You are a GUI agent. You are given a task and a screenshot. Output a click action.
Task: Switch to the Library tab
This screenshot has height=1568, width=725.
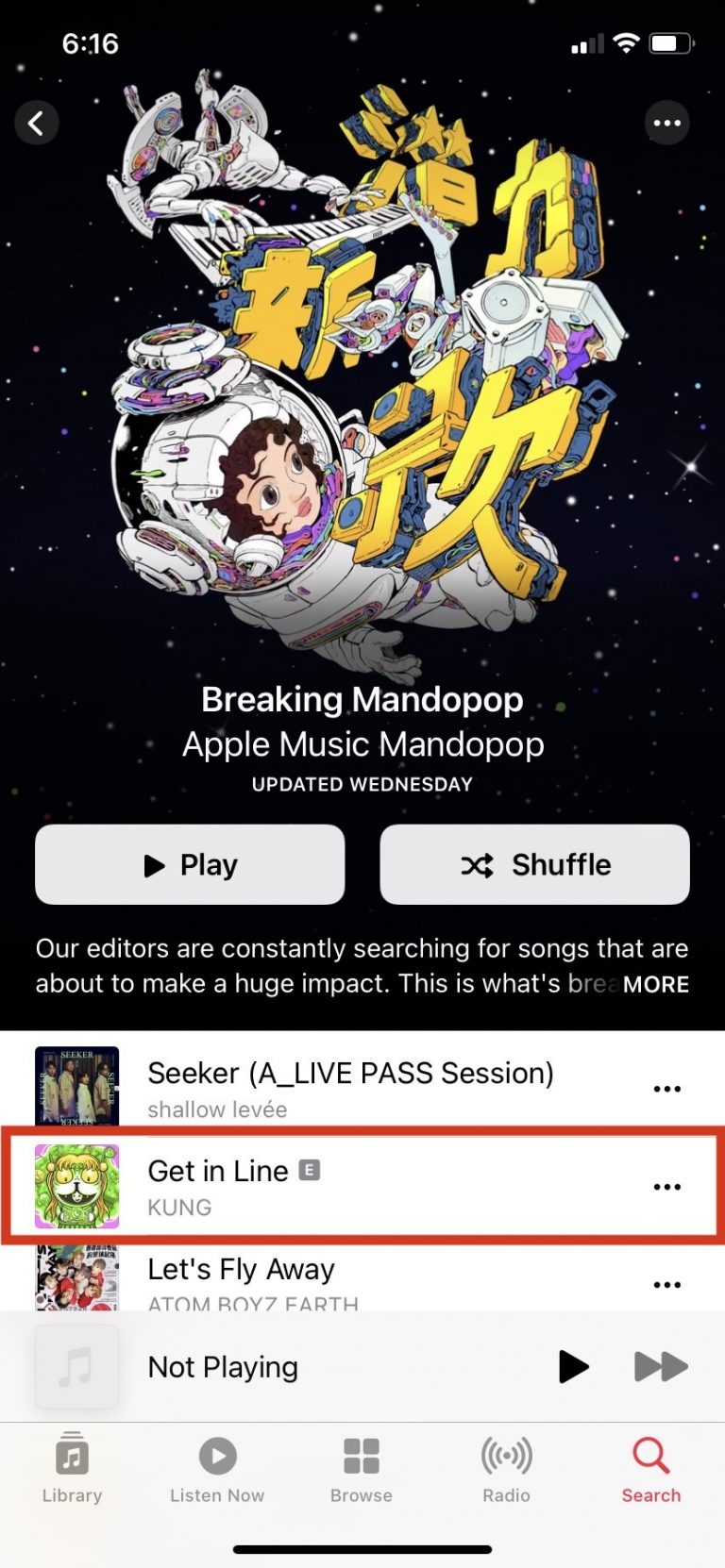pyautogui.click(x=72, y=1468)
